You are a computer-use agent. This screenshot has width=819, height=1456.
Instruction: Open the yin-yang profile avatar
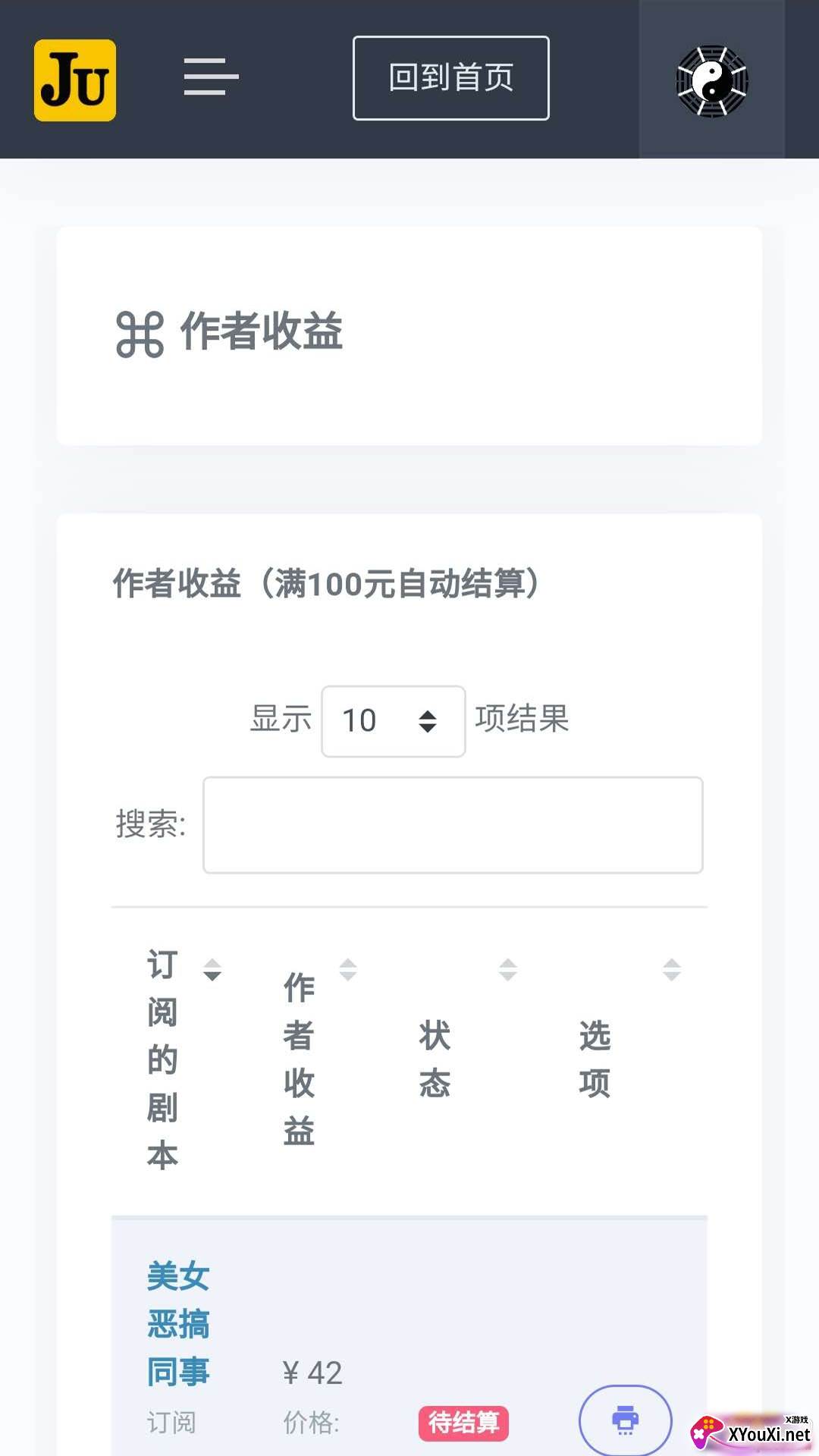click(x=711, y=80)
